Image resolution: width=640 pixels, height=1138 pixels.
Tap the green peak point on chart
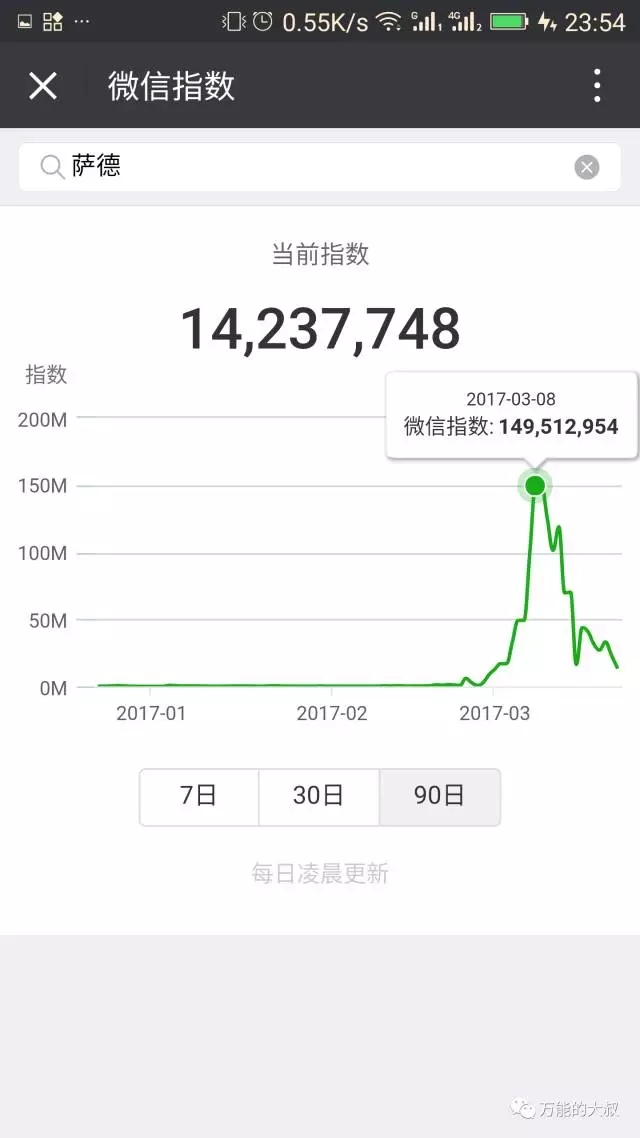[535, 486]
